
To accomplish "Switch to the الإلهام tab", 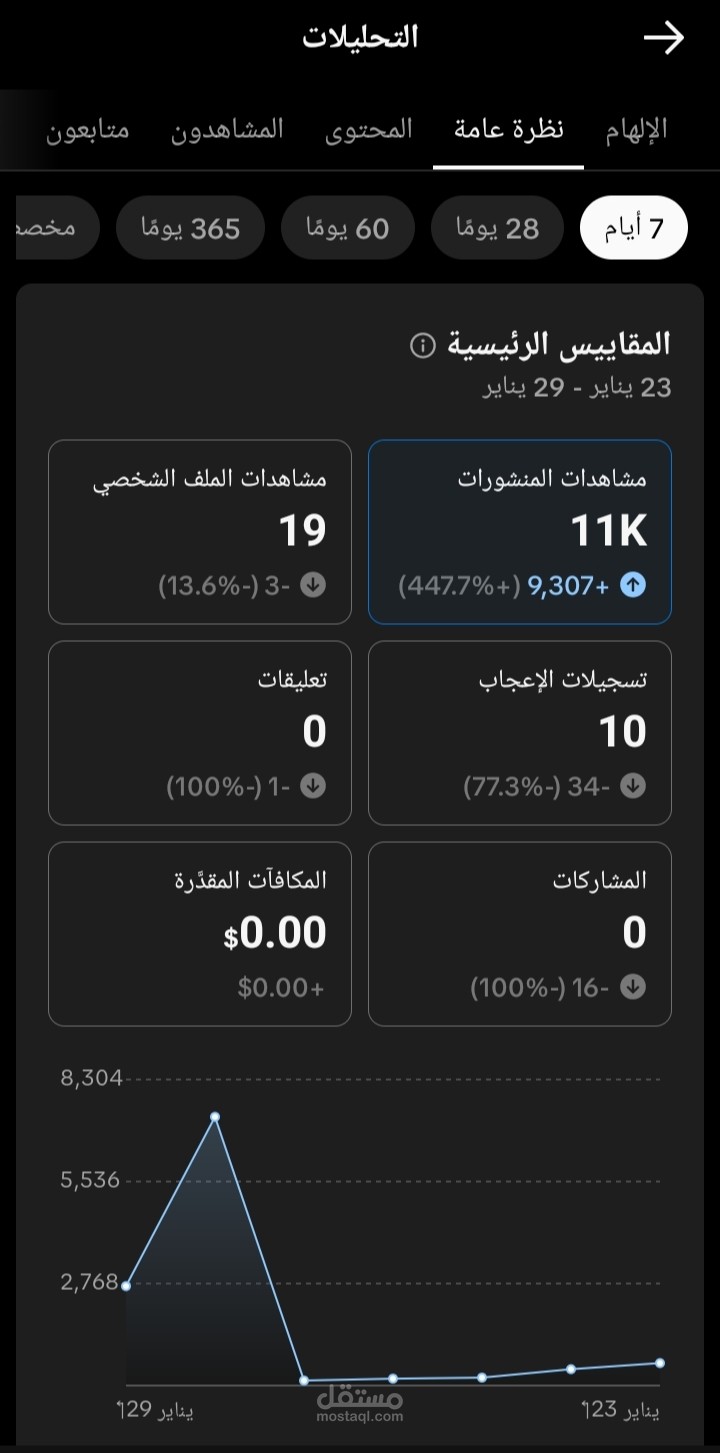I will (636, 130).
